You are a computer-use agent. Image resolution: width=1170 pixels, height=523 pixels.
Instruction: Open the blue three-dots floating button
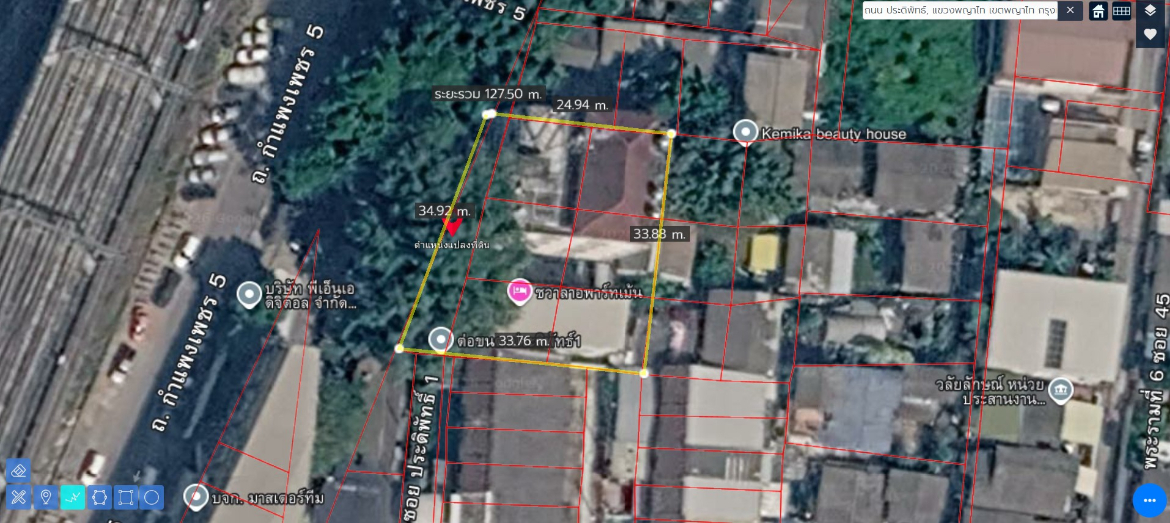tap(1150, 500)
